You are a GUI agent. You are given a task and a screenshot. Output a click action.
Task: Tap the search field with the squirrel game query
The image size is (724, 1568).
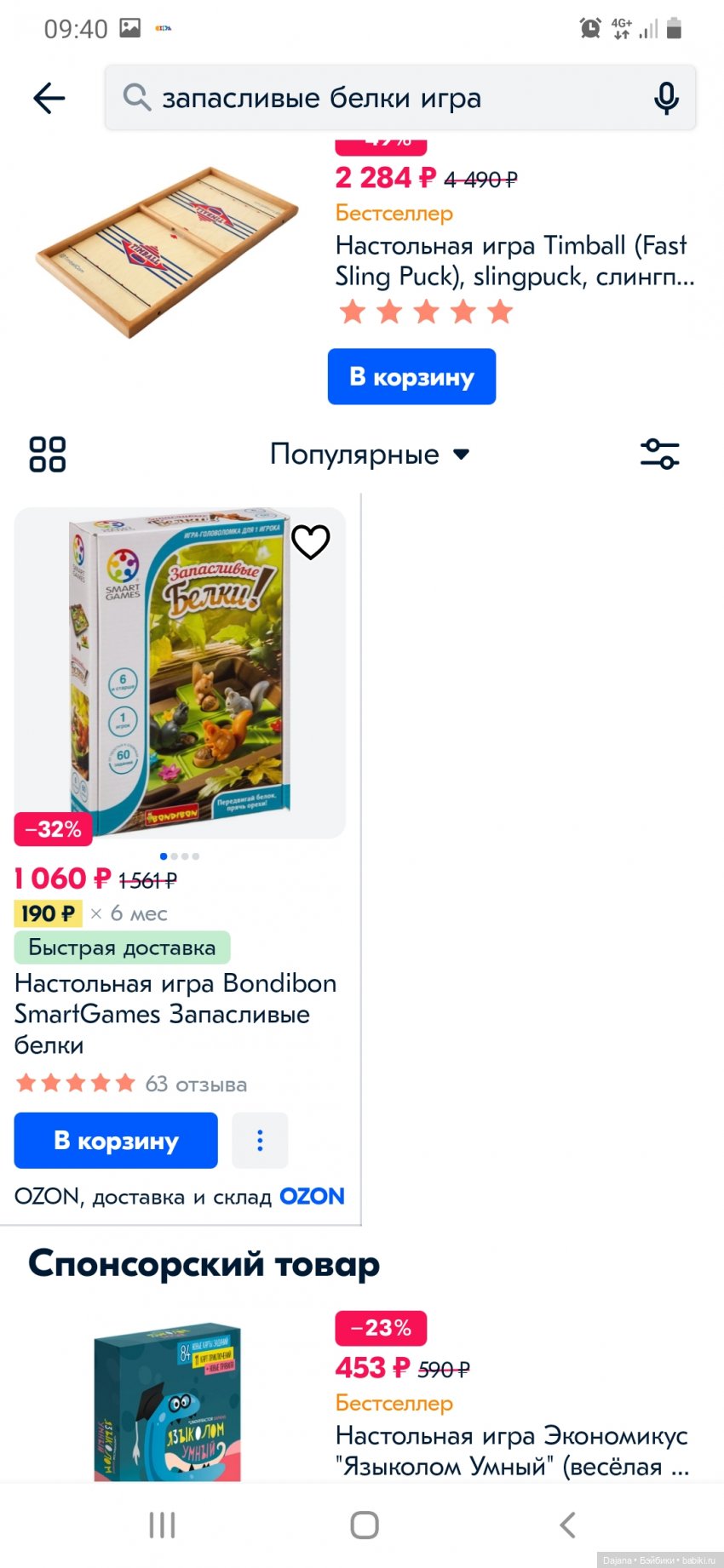(x=383, y=99)
